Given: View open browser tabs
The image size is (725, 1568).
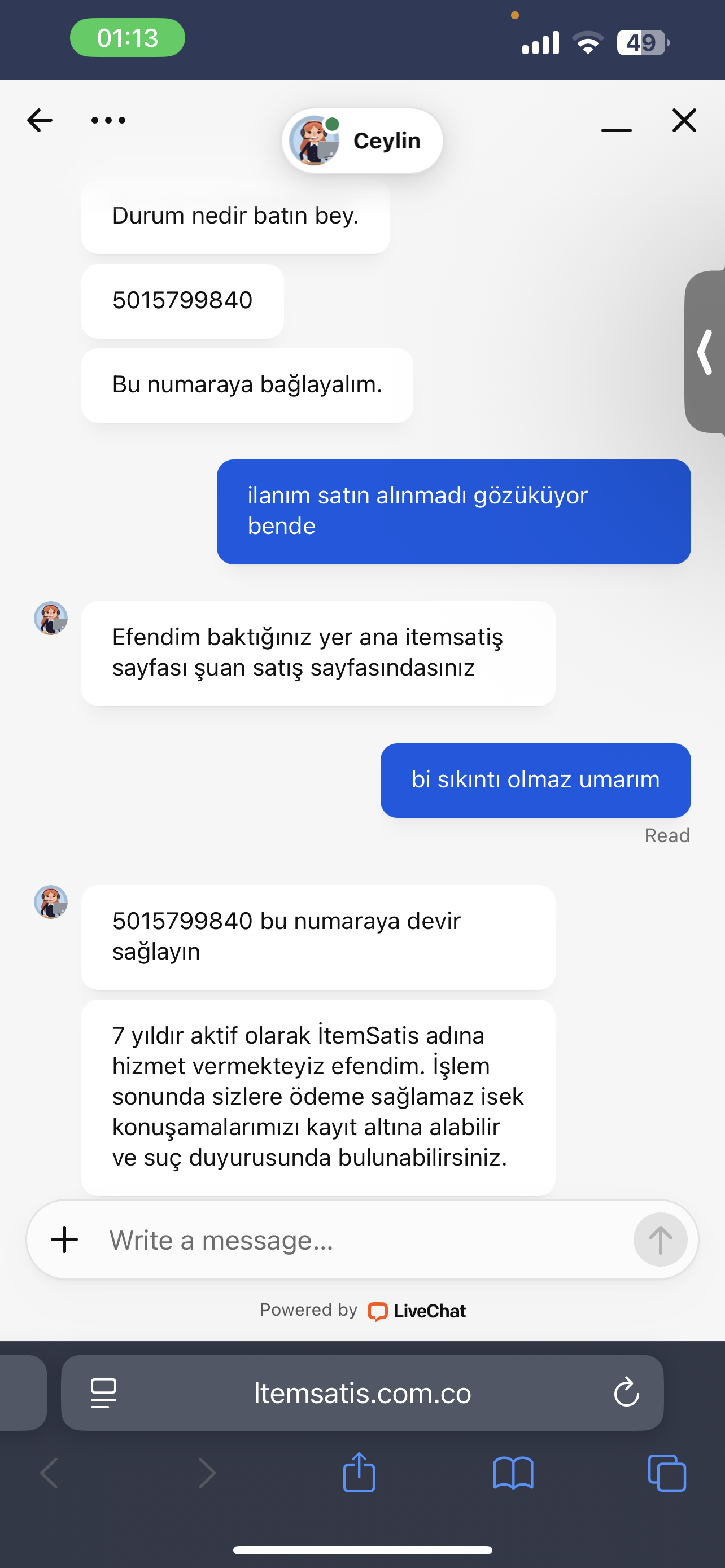Looking at the screenshot, I should (x=667, y=1473).
